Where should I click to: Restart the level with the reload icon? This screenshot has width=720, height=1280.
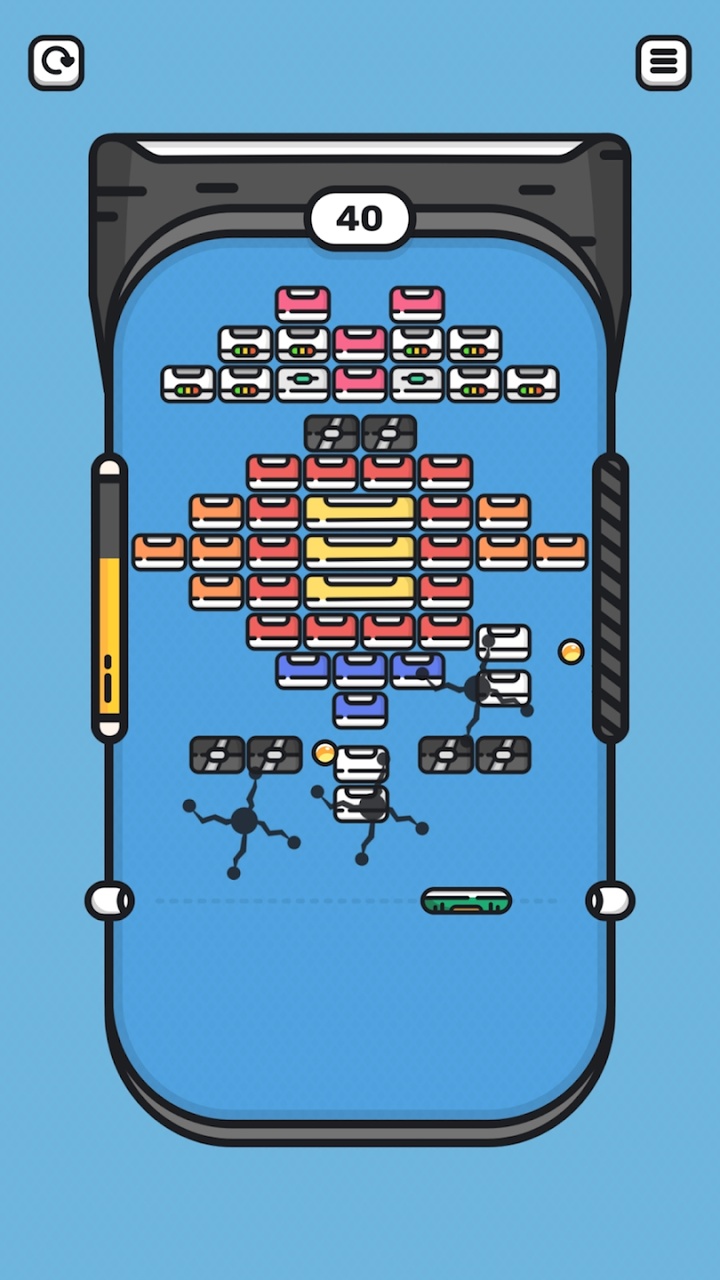(x=56, y=63)
